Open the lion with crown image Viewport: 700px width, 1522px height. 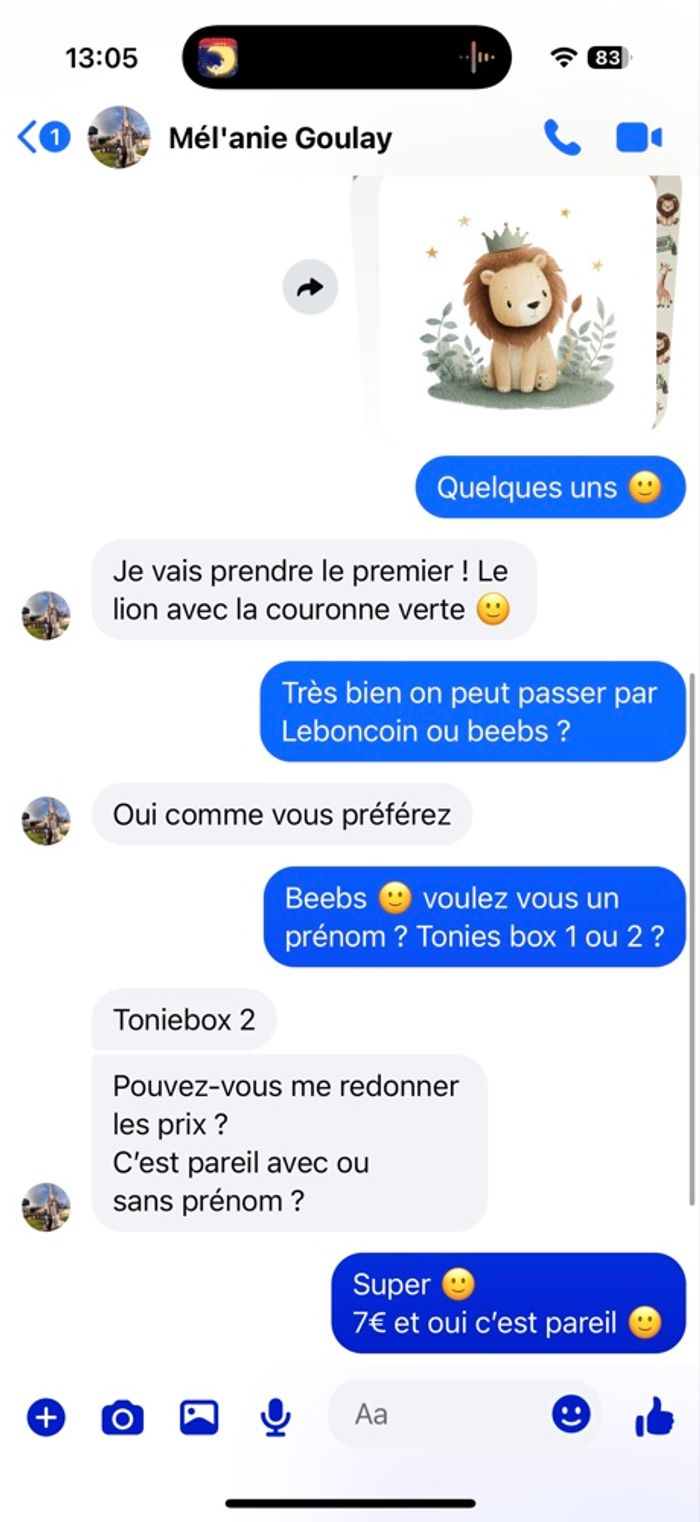point(515,305)
